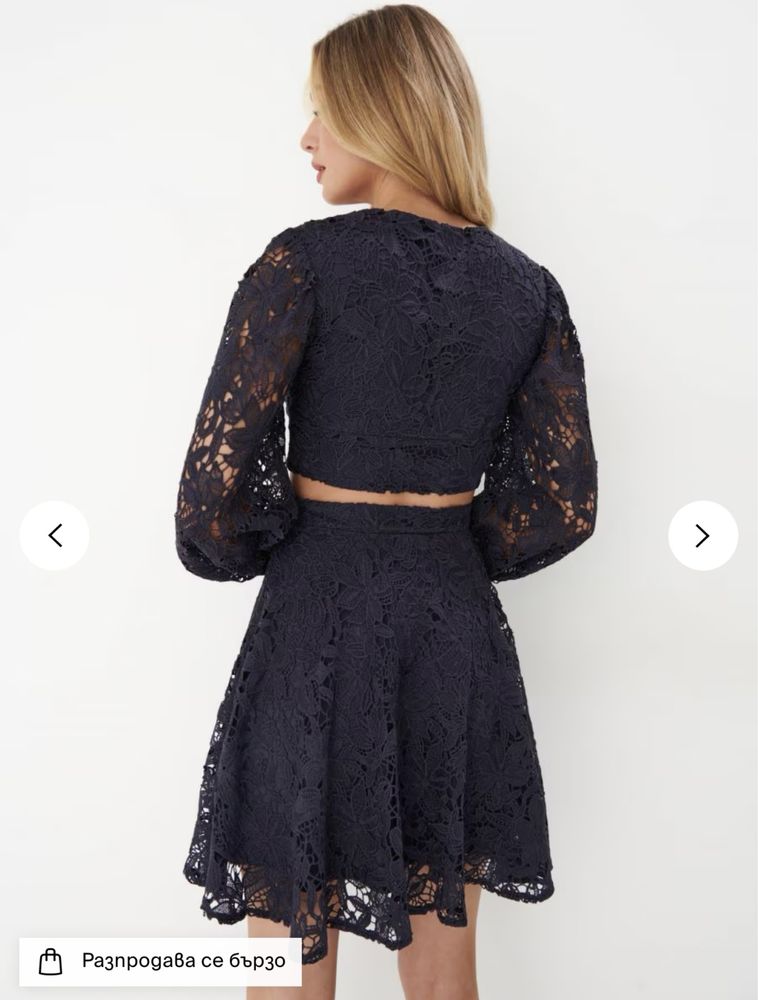Go to the previous product photo
Viewport: 758px width, 1000px height.
(54, 536)
